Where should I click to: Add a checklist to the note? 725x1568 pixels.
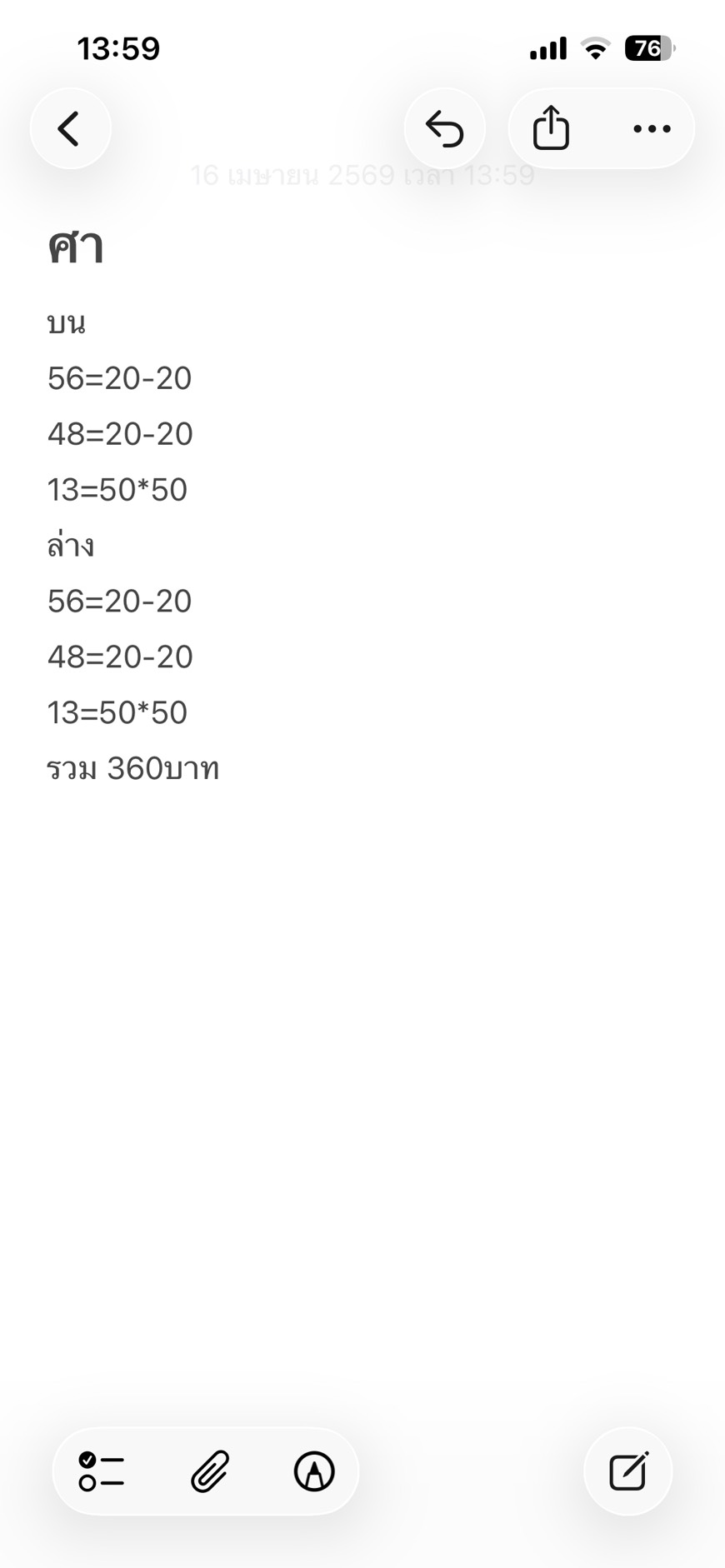[x=102, y=1471]
